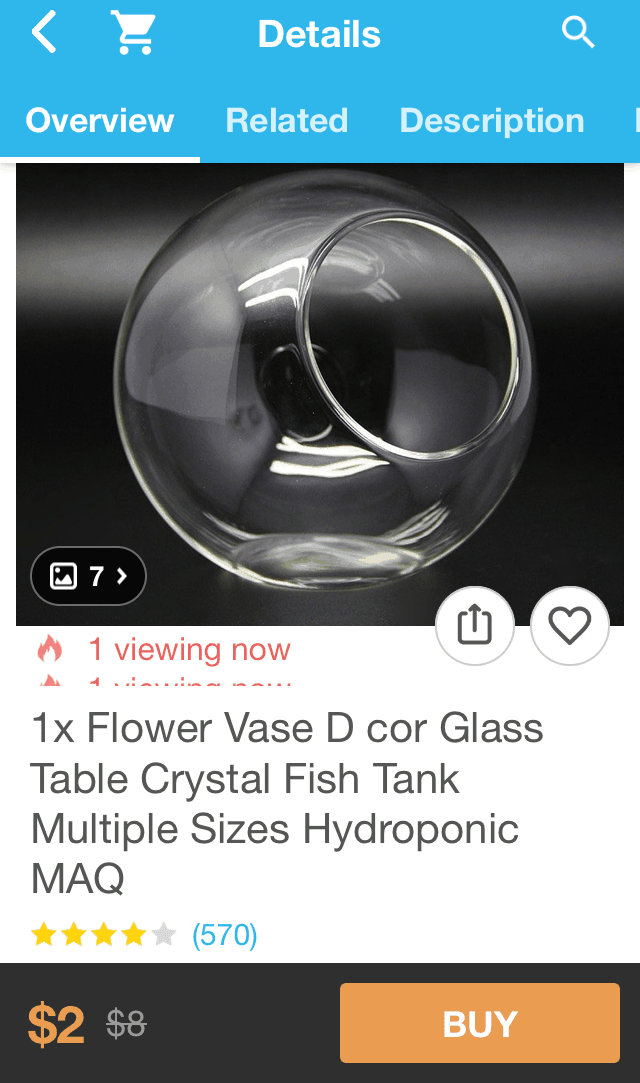Open the shopping cart
The width and height of the screenshot is (640, 1083).
pos(134,33)
